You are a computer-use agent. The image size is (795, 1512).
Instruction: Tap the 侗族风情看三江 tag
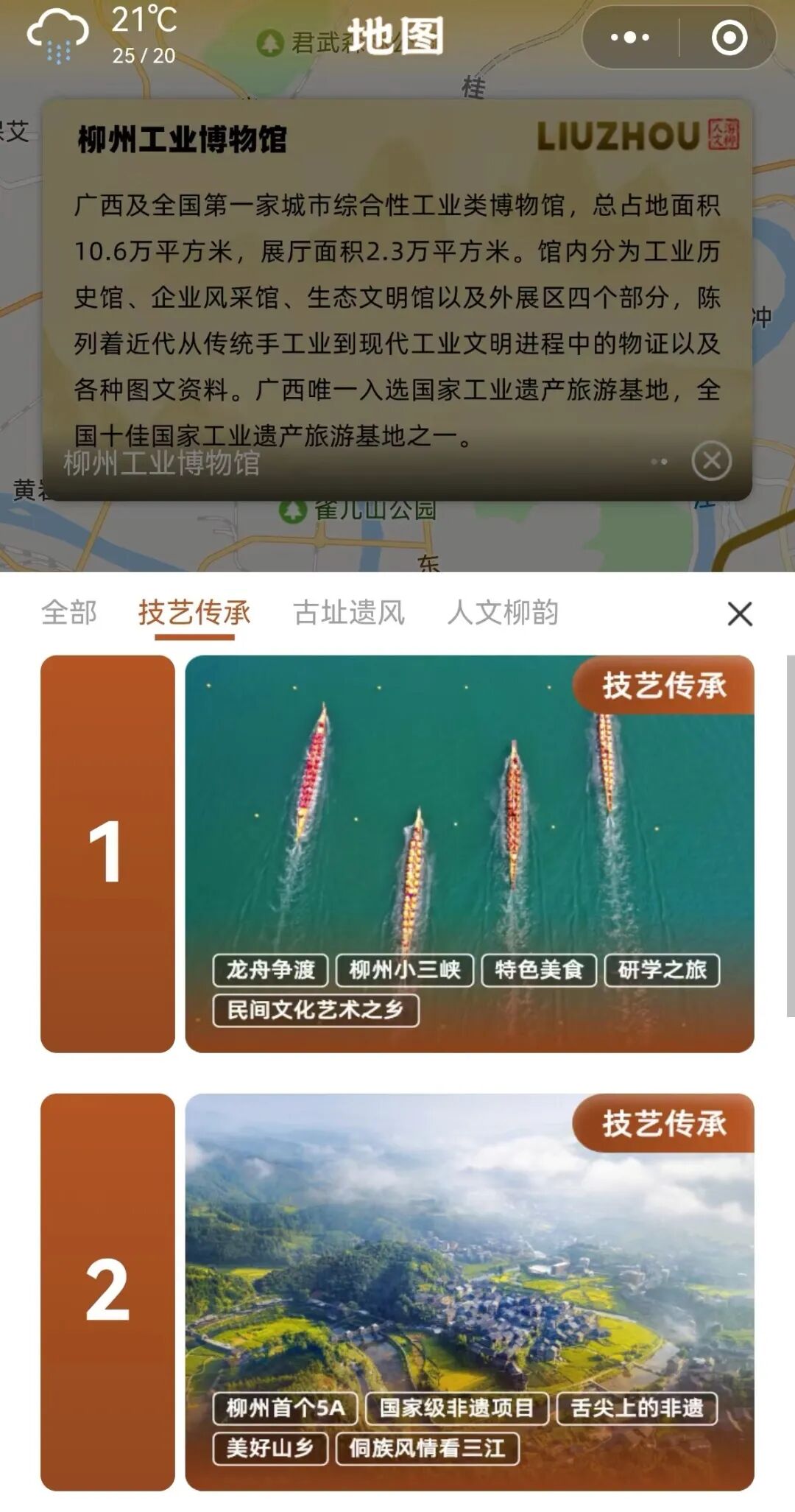click(x=428, y=1448)
